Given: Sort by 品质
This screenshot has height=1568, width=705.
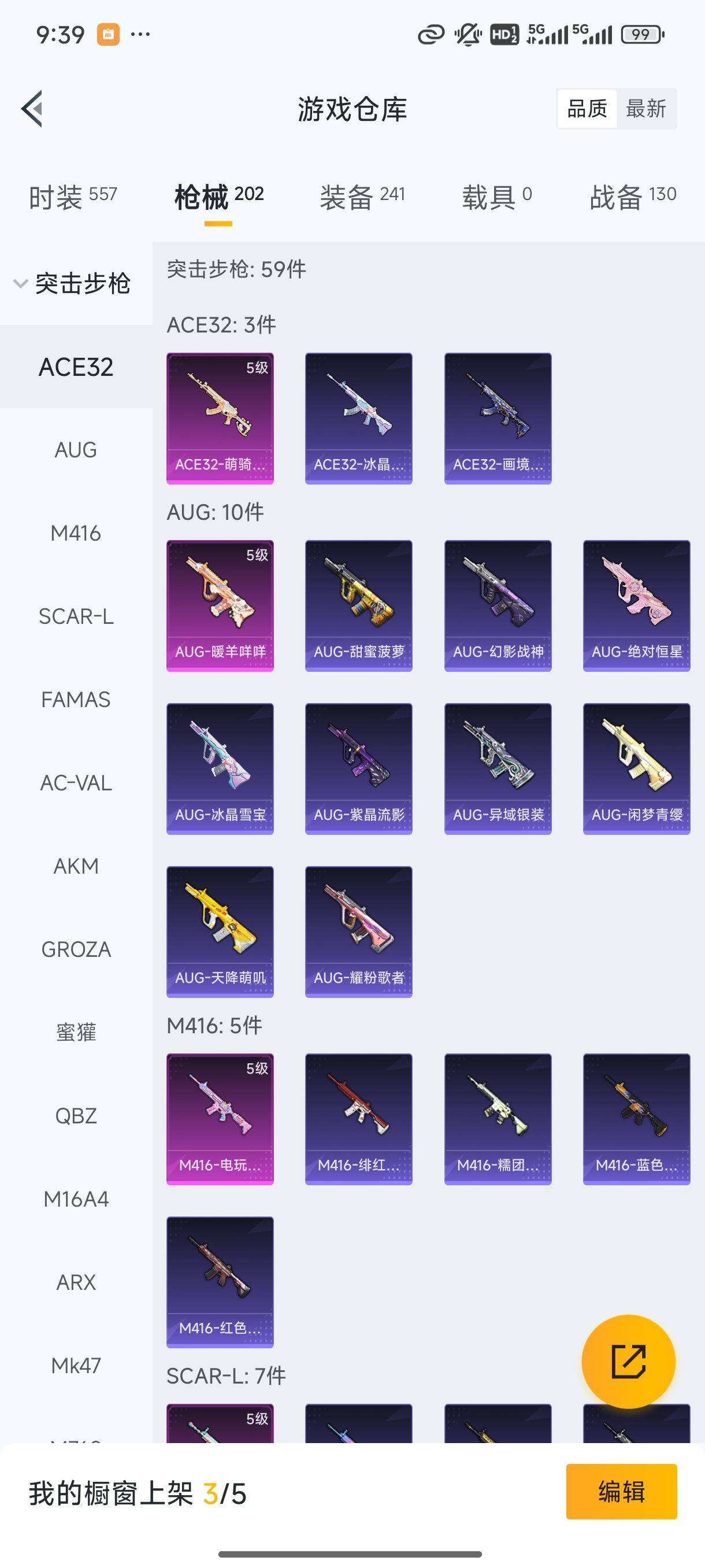Looking at the screenshot, I should (x=587, y=109).
